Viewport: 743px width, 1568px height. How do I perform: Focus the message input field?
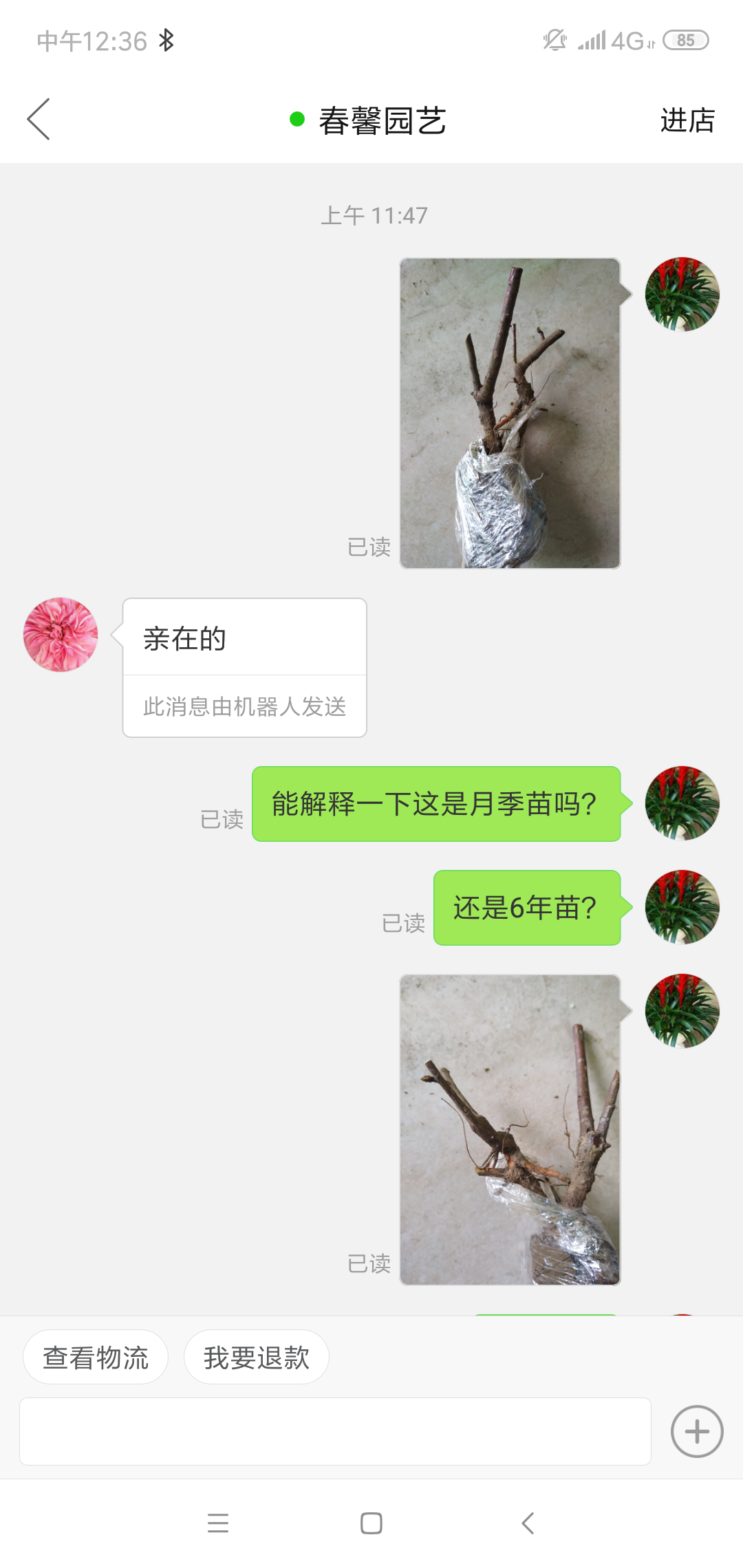coord(335,1431)
